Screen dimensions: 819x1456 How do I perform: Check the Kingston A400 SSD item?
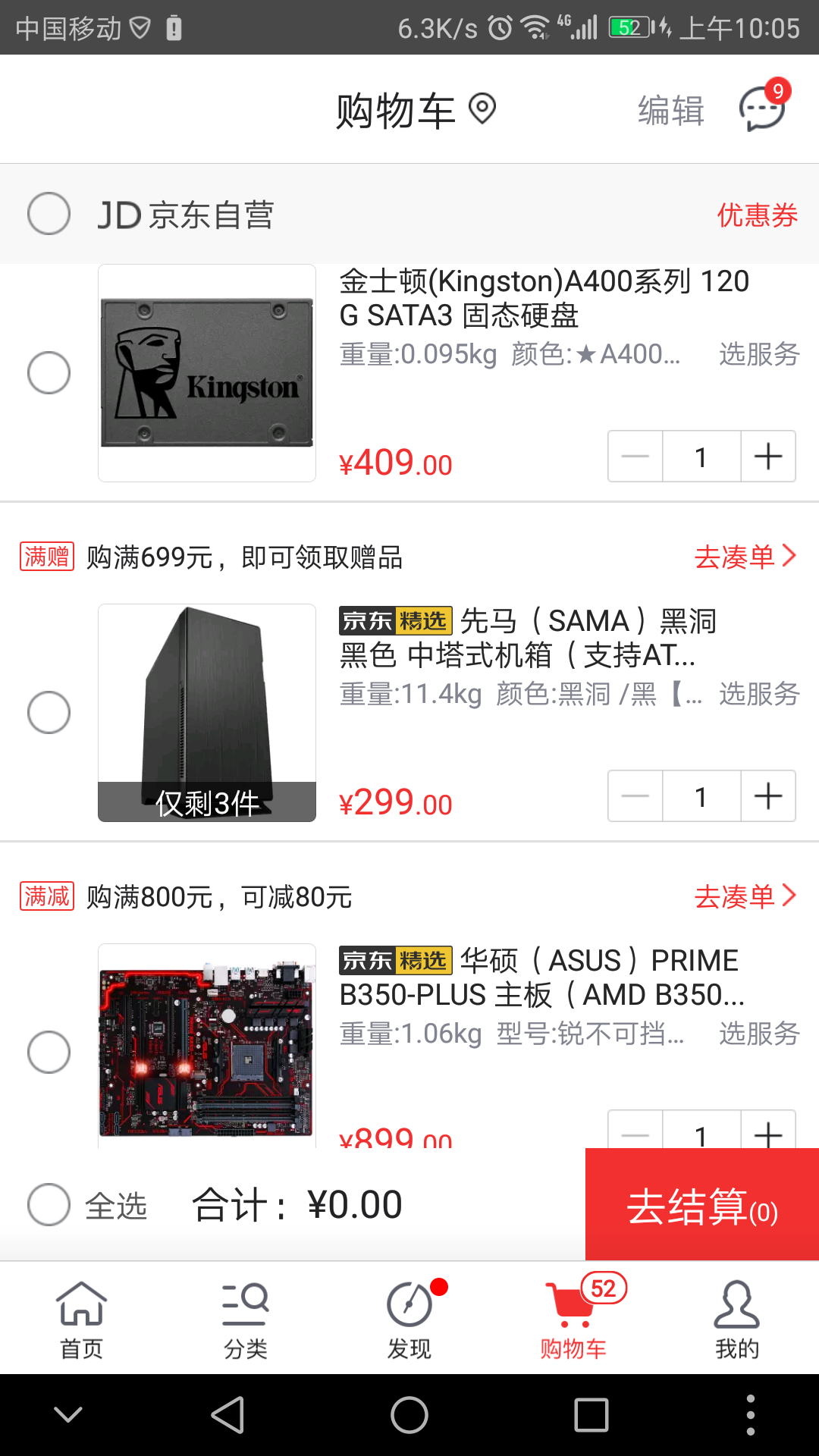49,372
